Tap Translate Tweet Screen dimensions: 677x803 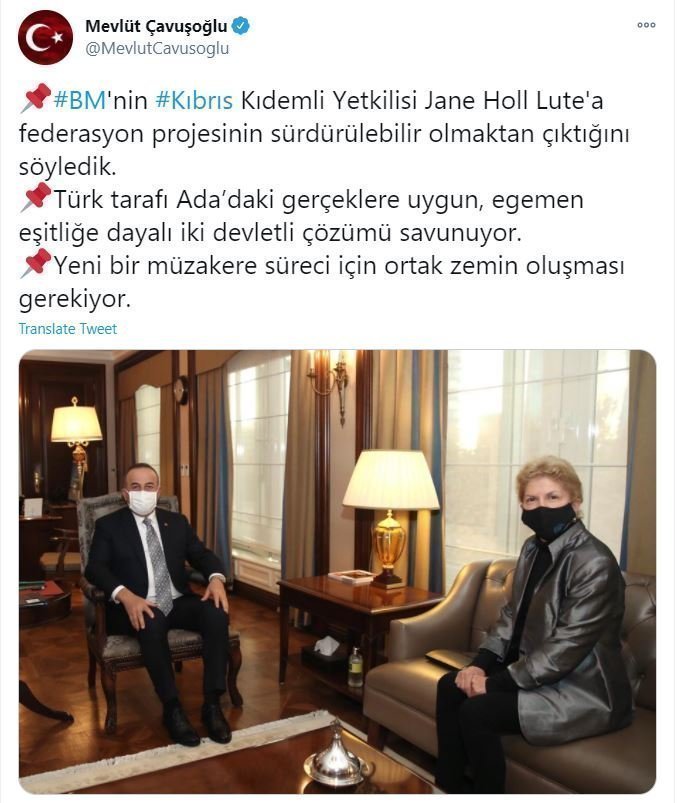click(x=67, y=329)
